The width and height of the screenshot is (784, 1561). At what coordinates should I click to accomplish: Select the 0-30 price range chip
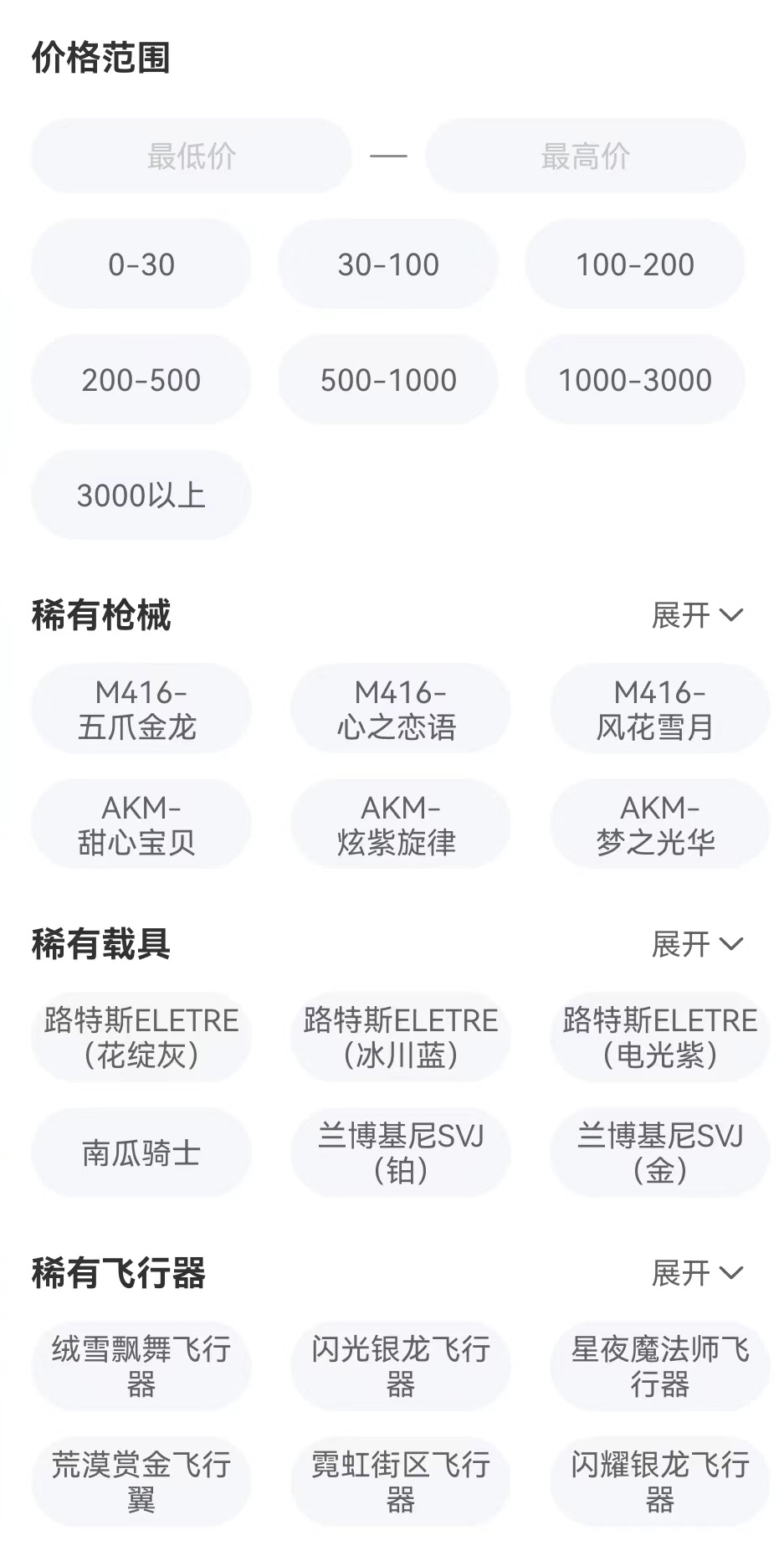141,264
